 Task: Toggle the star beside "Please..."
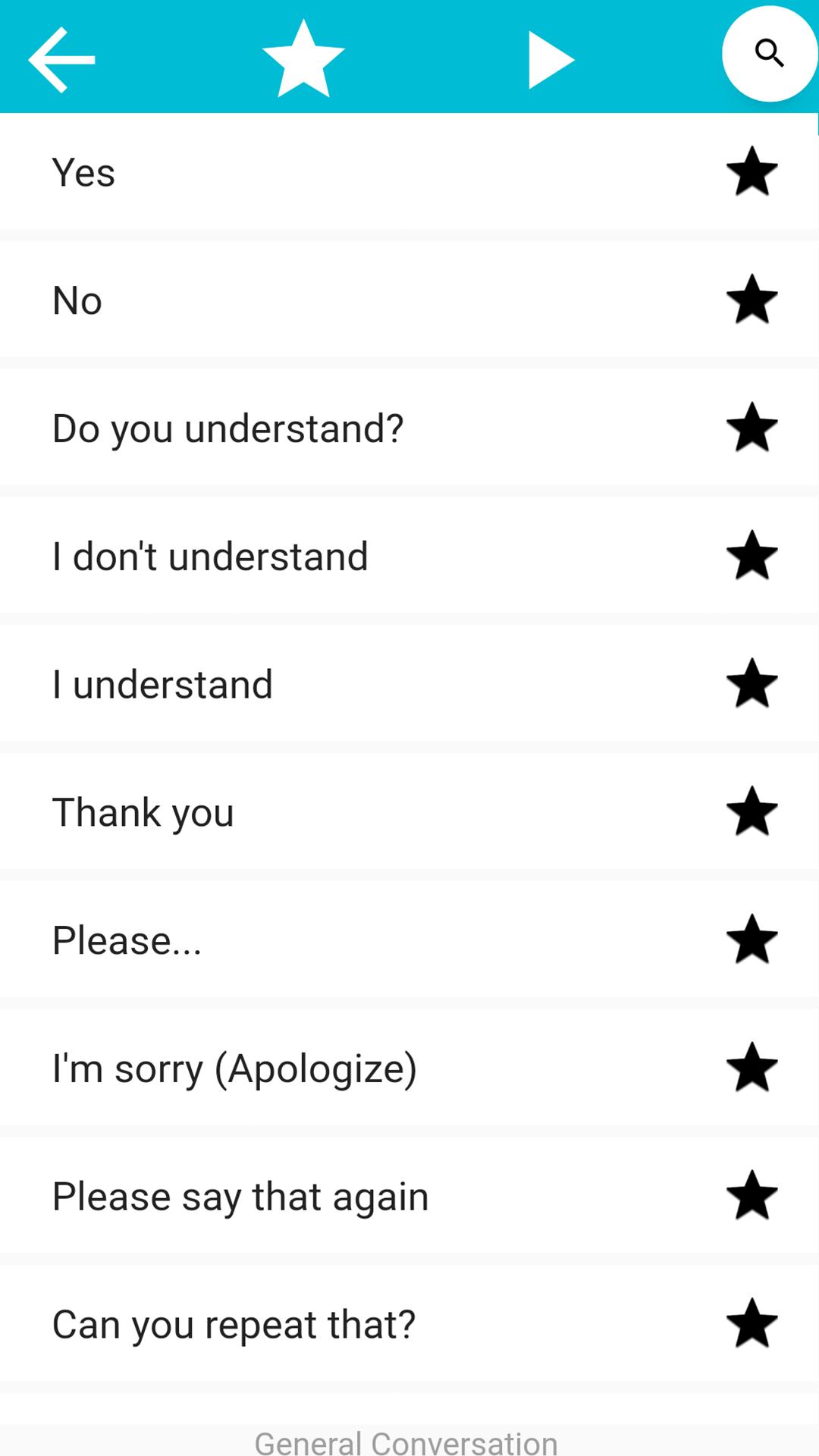click(x=752, y=940)
